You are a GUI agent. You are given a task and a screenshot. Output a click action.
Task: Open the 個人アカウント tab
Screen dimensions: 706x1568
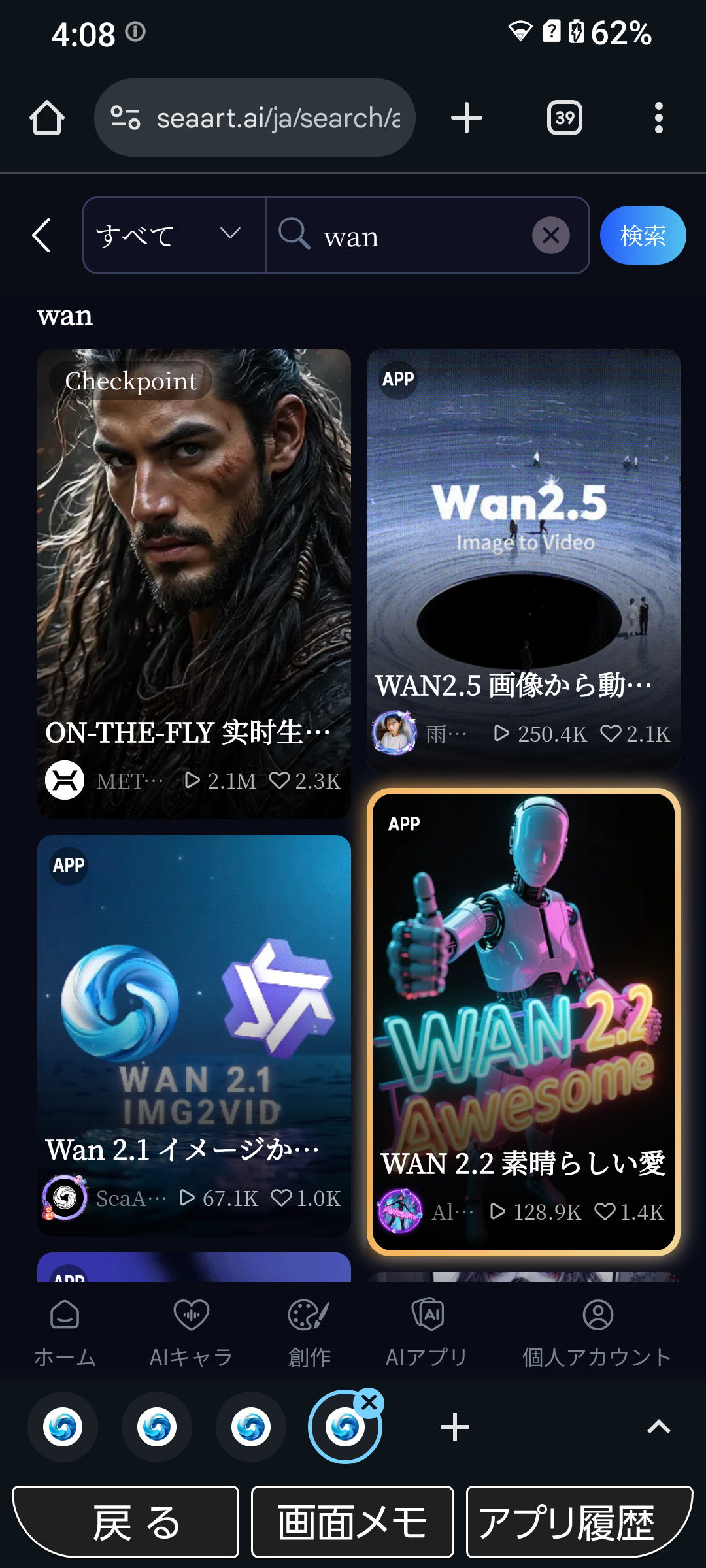pyautogui.click(x=597, y=1331)
